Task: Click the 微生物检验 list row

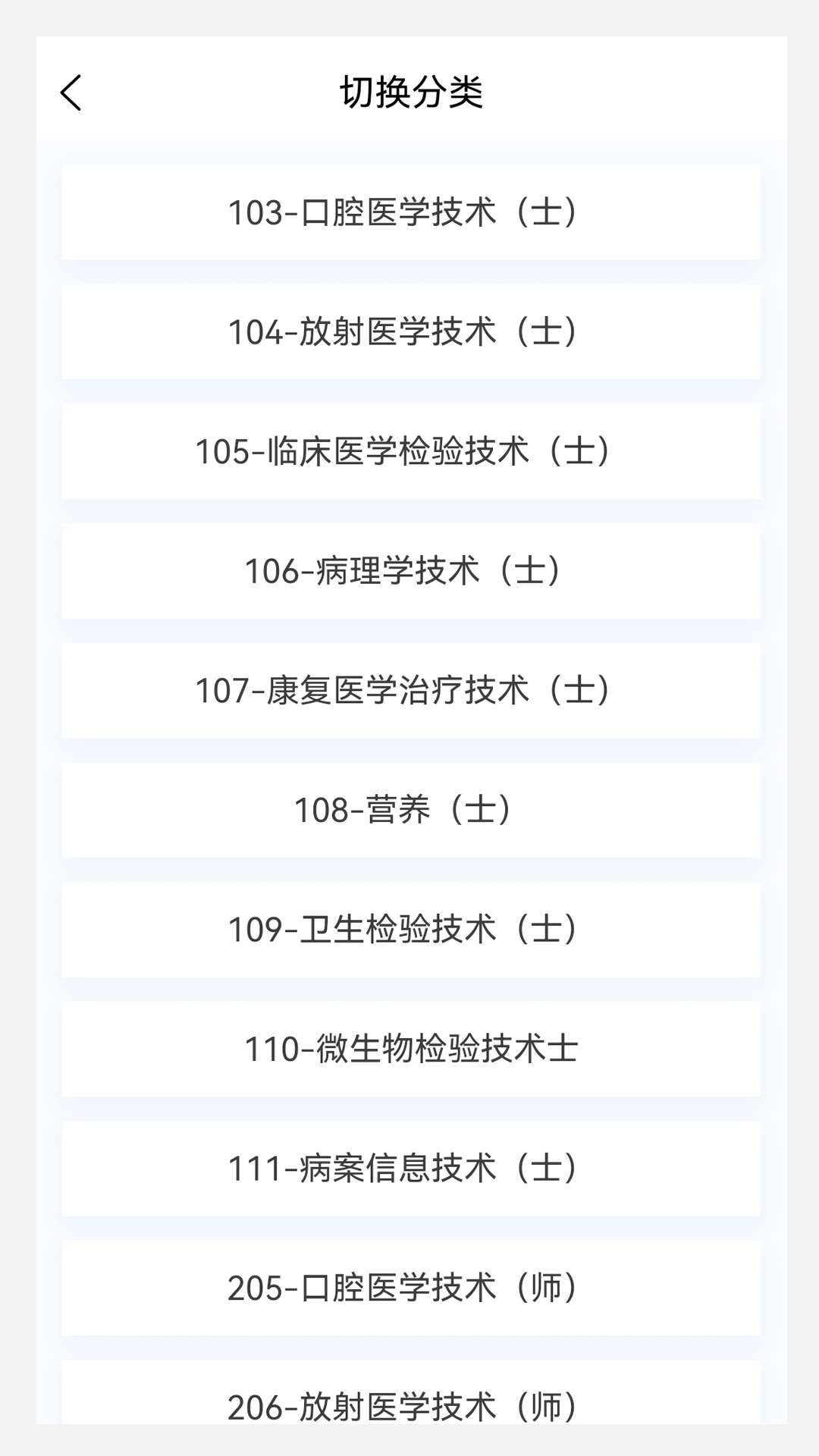Action: tap(409, 1047)
